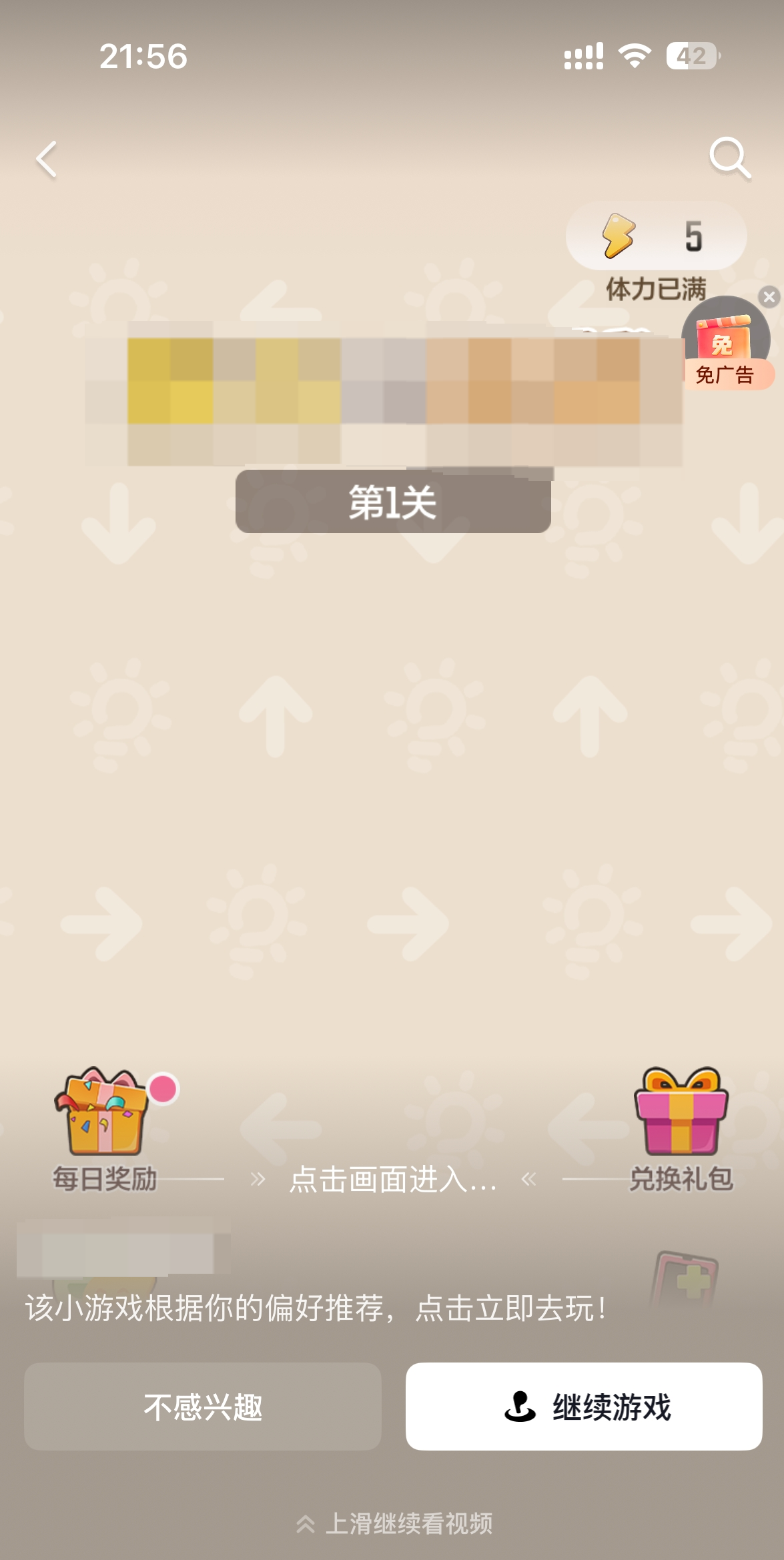784x1560 pixels.
Task: Open the stamina counter showing 5
Action: click(656, 236)
